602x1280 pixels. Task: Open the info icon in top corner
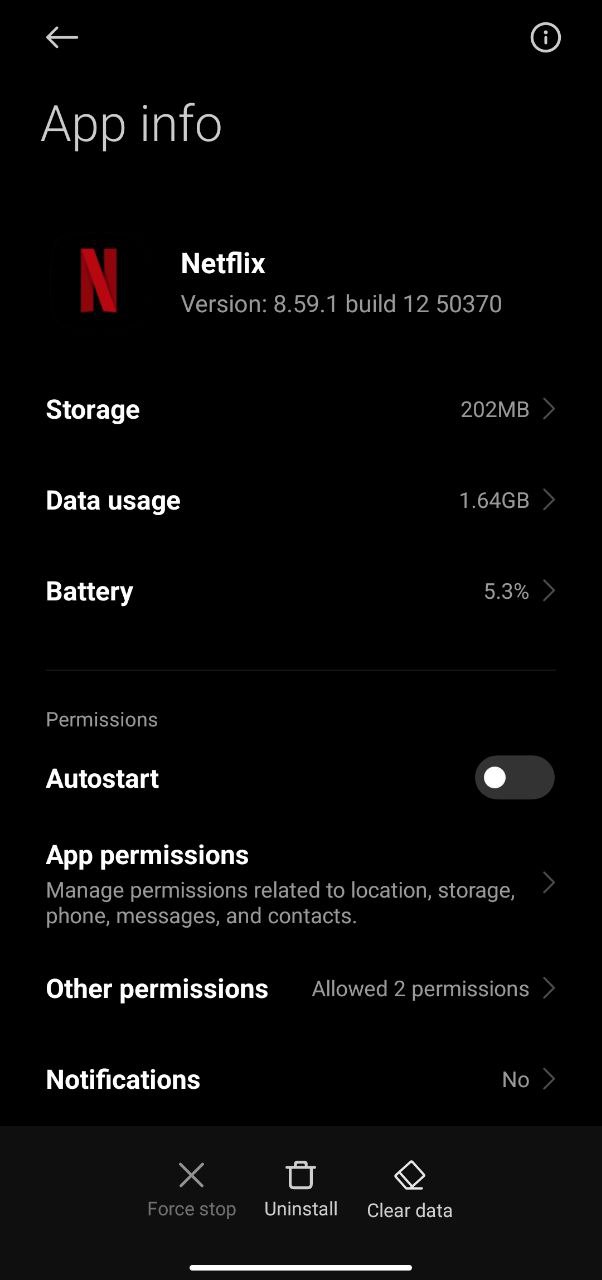(x=545, y=38)
